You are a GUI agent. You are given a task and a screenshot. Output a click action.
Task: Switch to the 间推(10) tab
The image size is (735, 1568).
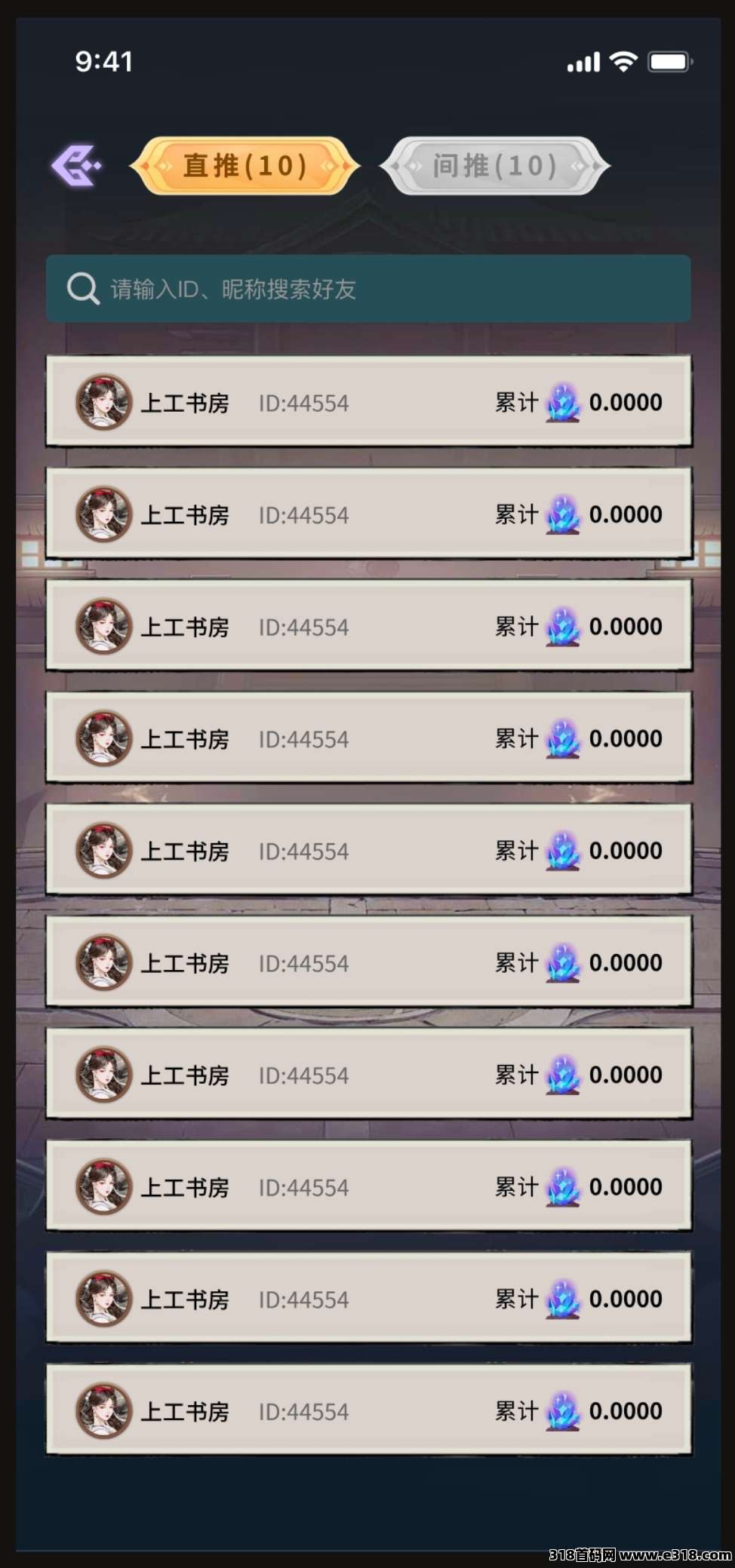click(x=494, y=165)
